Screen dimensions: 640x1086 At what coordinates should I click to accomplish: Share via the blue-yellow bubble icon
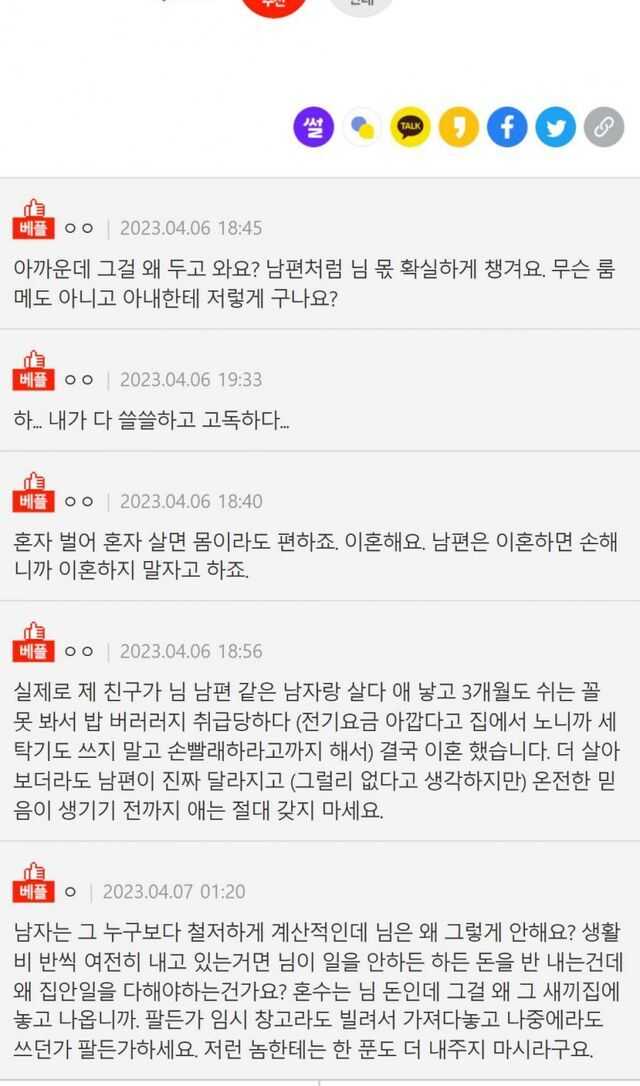pyautogui.click(x=361, y=127)
